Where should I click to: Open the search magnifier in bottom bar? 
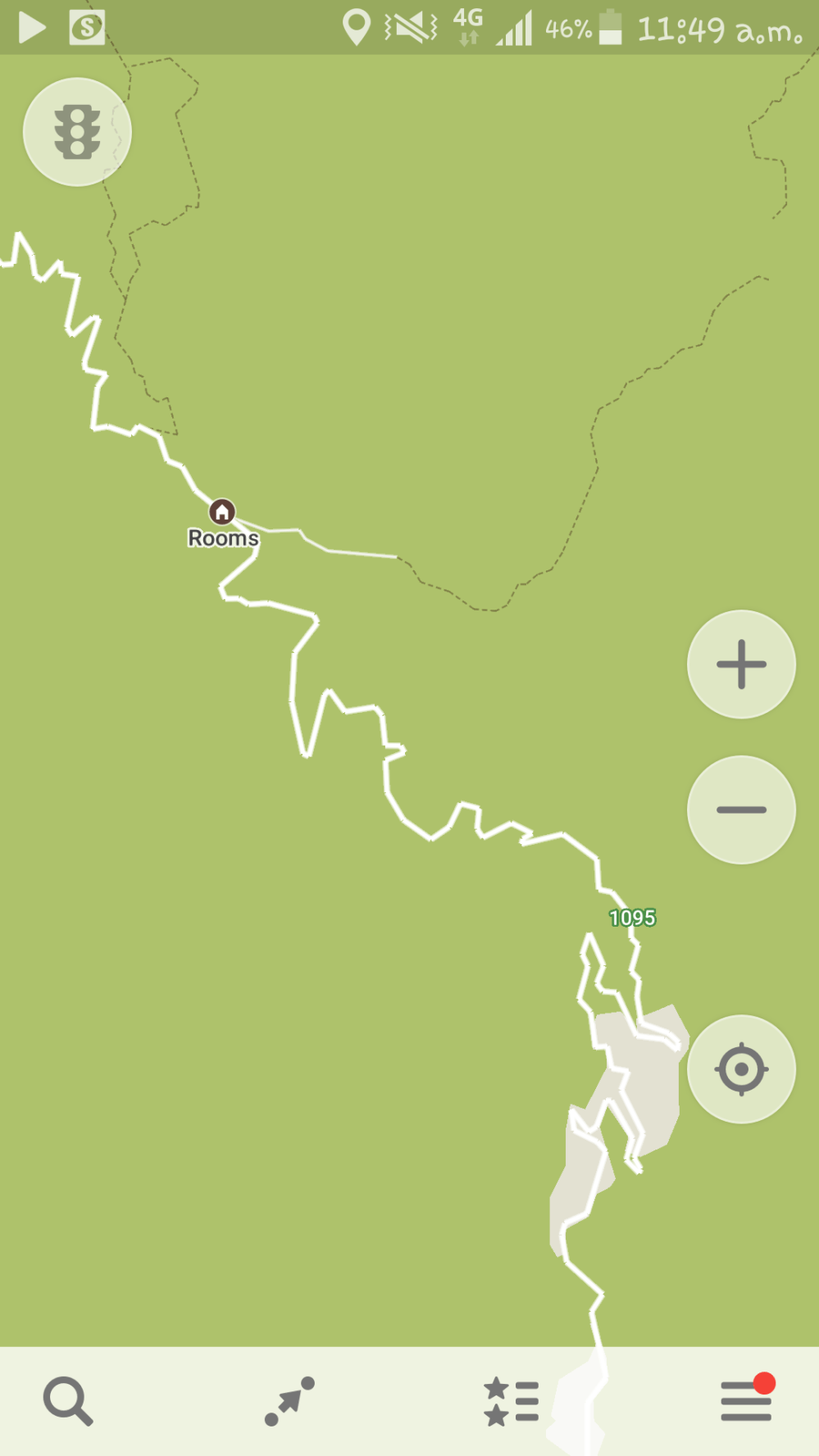pos(68,1401)
